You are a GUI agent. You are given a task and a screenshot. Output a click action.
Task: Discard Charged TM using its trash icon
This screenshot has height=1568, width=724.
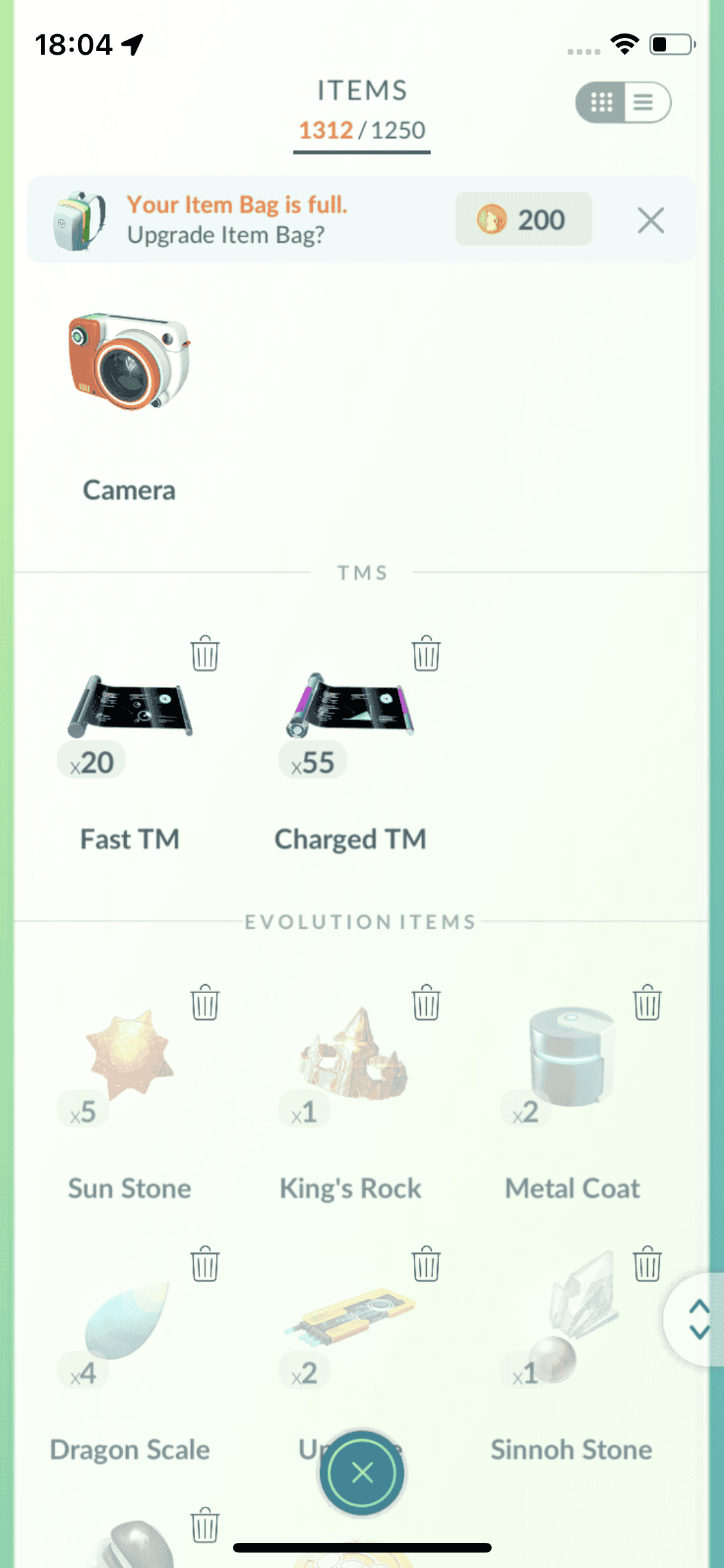[426, 653]
